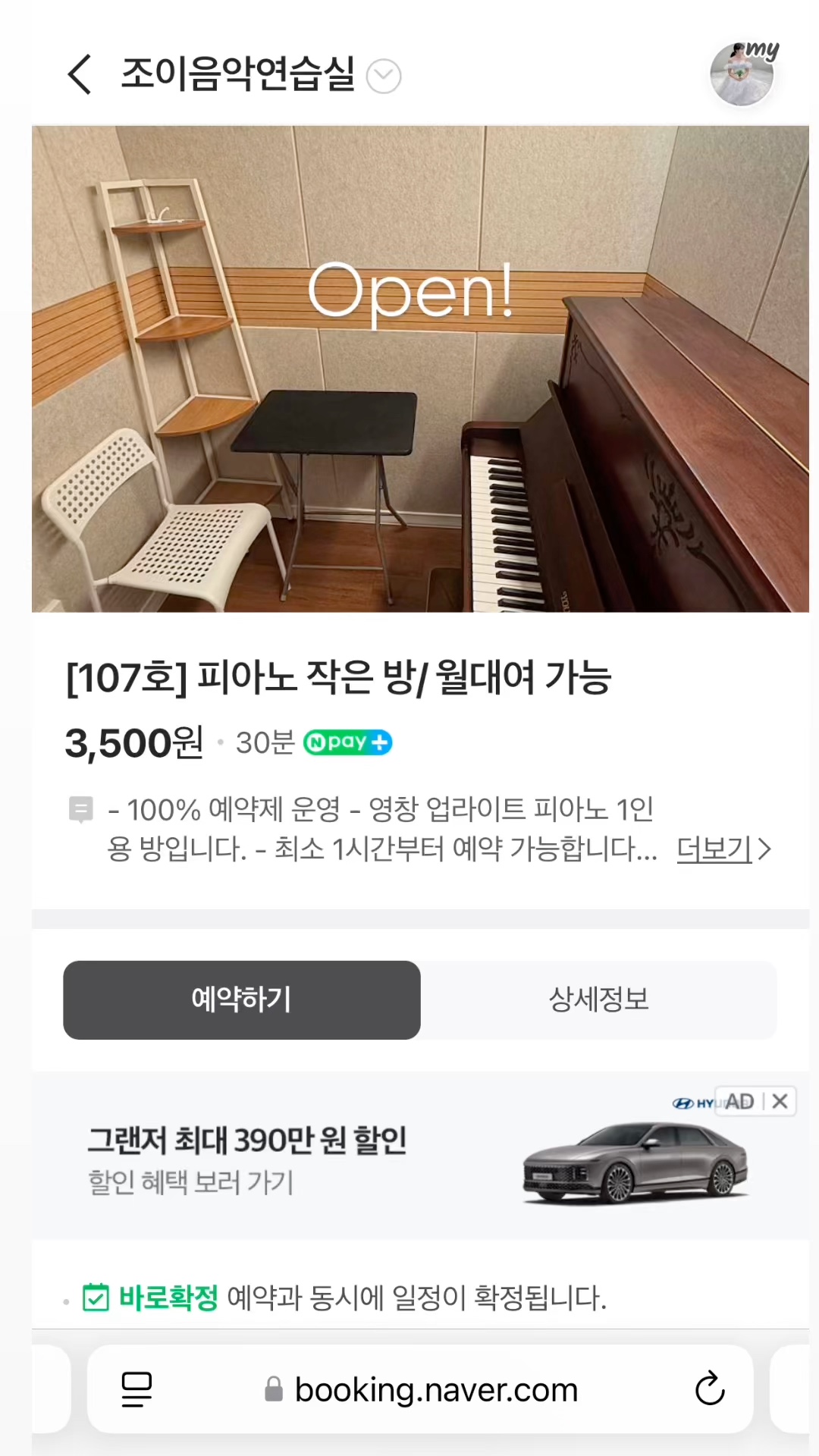This screenshot has width=819, height=1456.
Task: Tap the page reload icon in the browser bar
Action: coord(708,1389)
